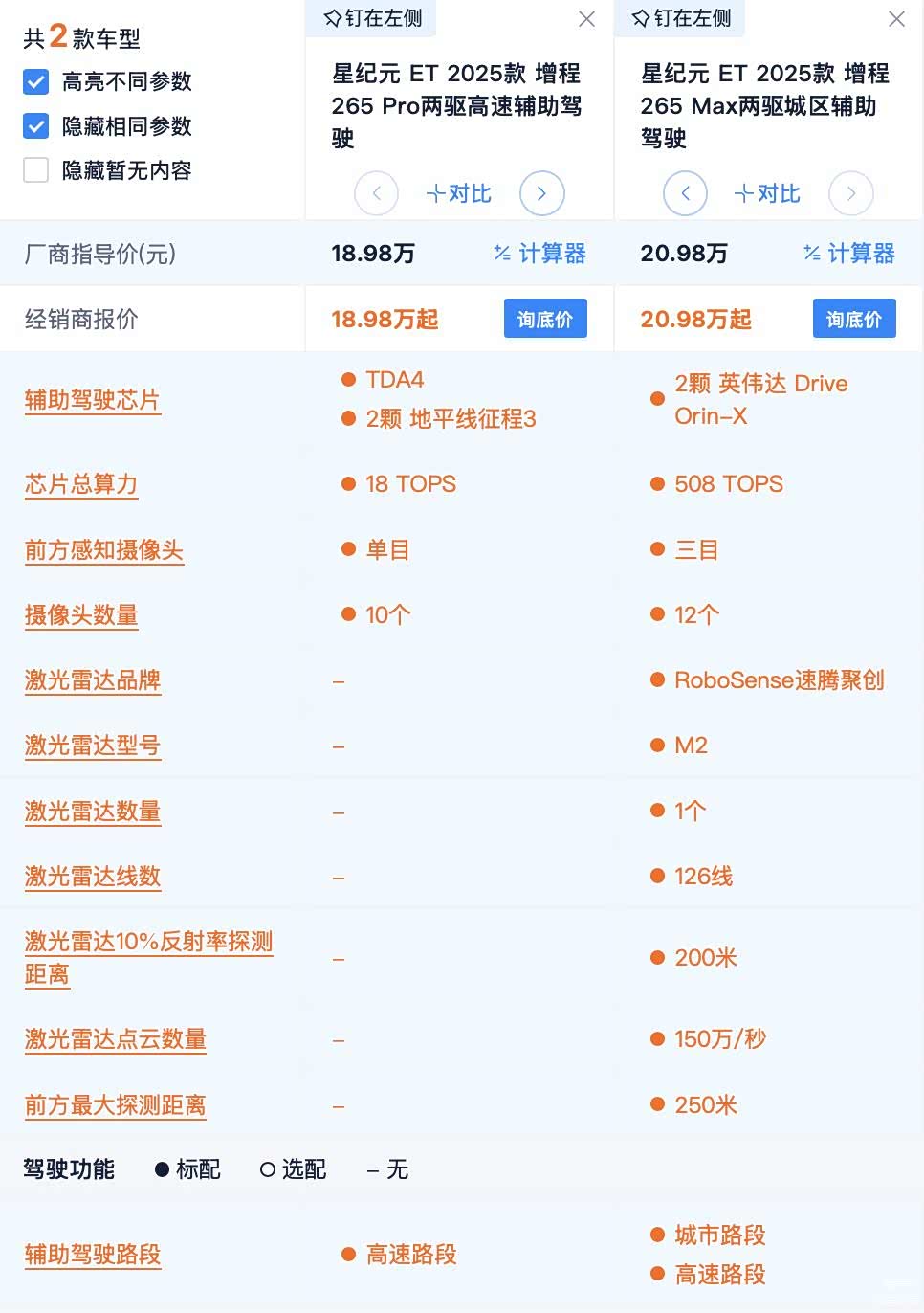
Task: Tap 询底价 for 18.98万起 quote
Action: point(545,319)
